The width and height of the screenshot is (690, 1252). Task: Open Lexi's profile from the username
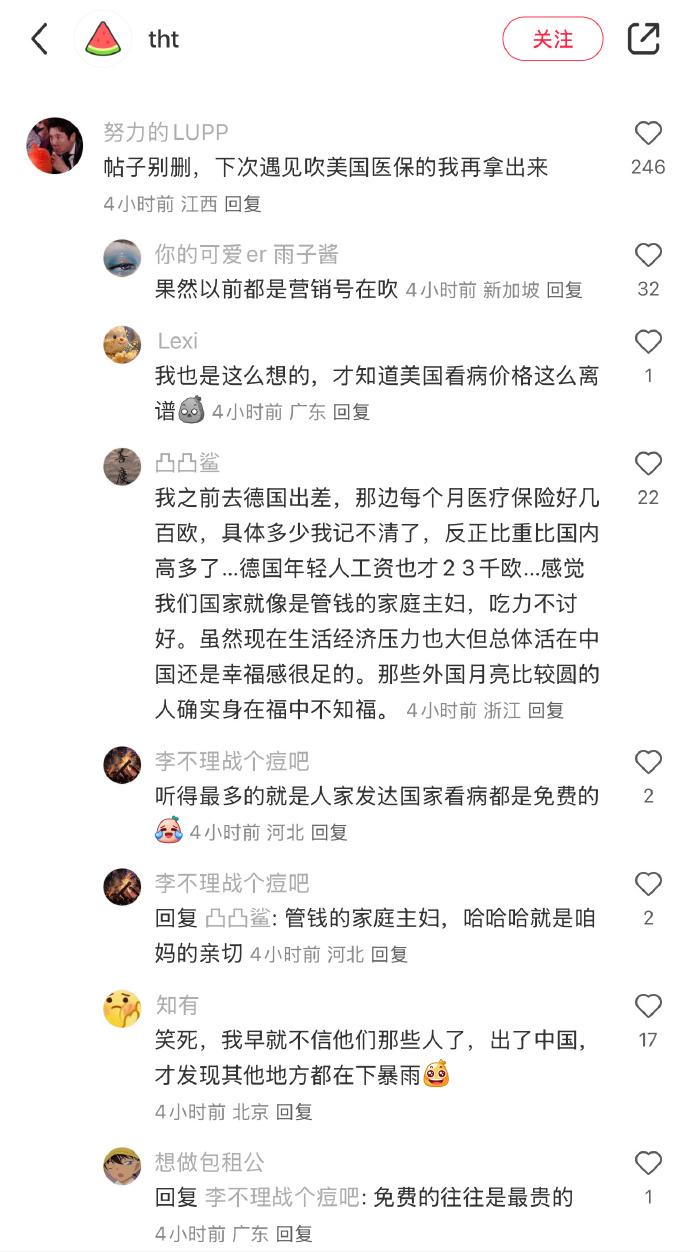pos(178,341)
